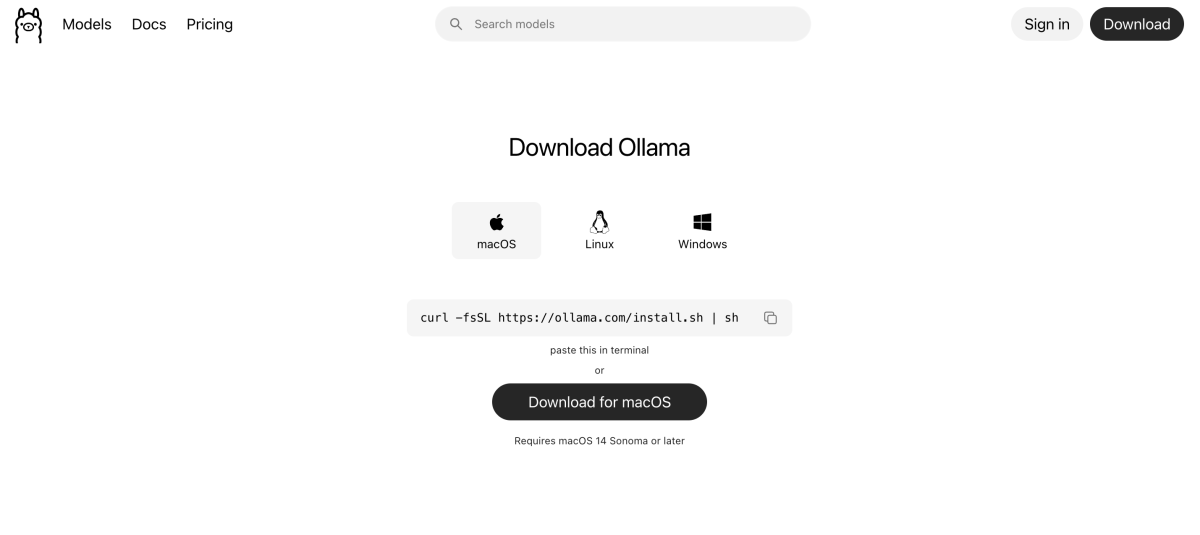Tap the Sign in button

pos(1046,24)
